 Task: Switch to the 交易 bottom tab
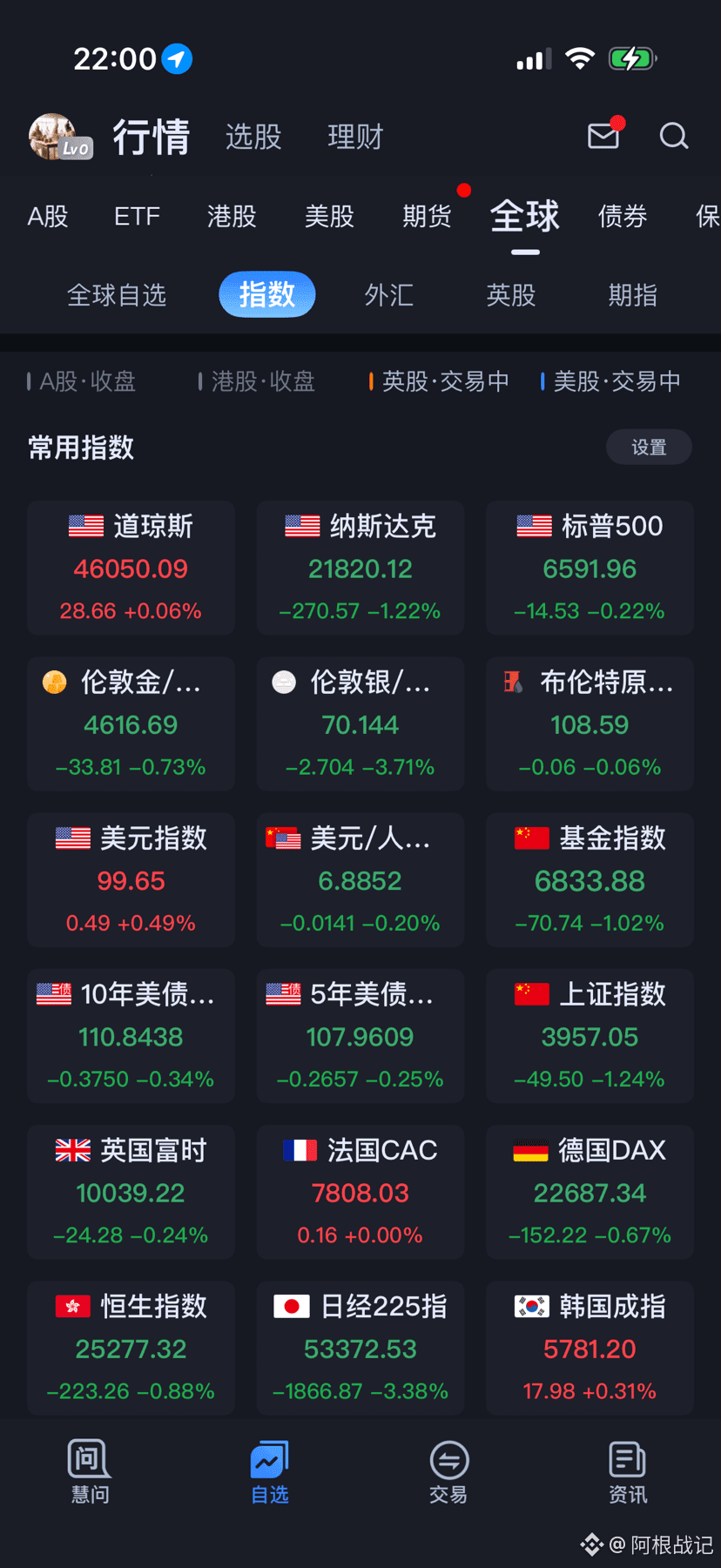pyautogui.click(x=448, y=1471)
